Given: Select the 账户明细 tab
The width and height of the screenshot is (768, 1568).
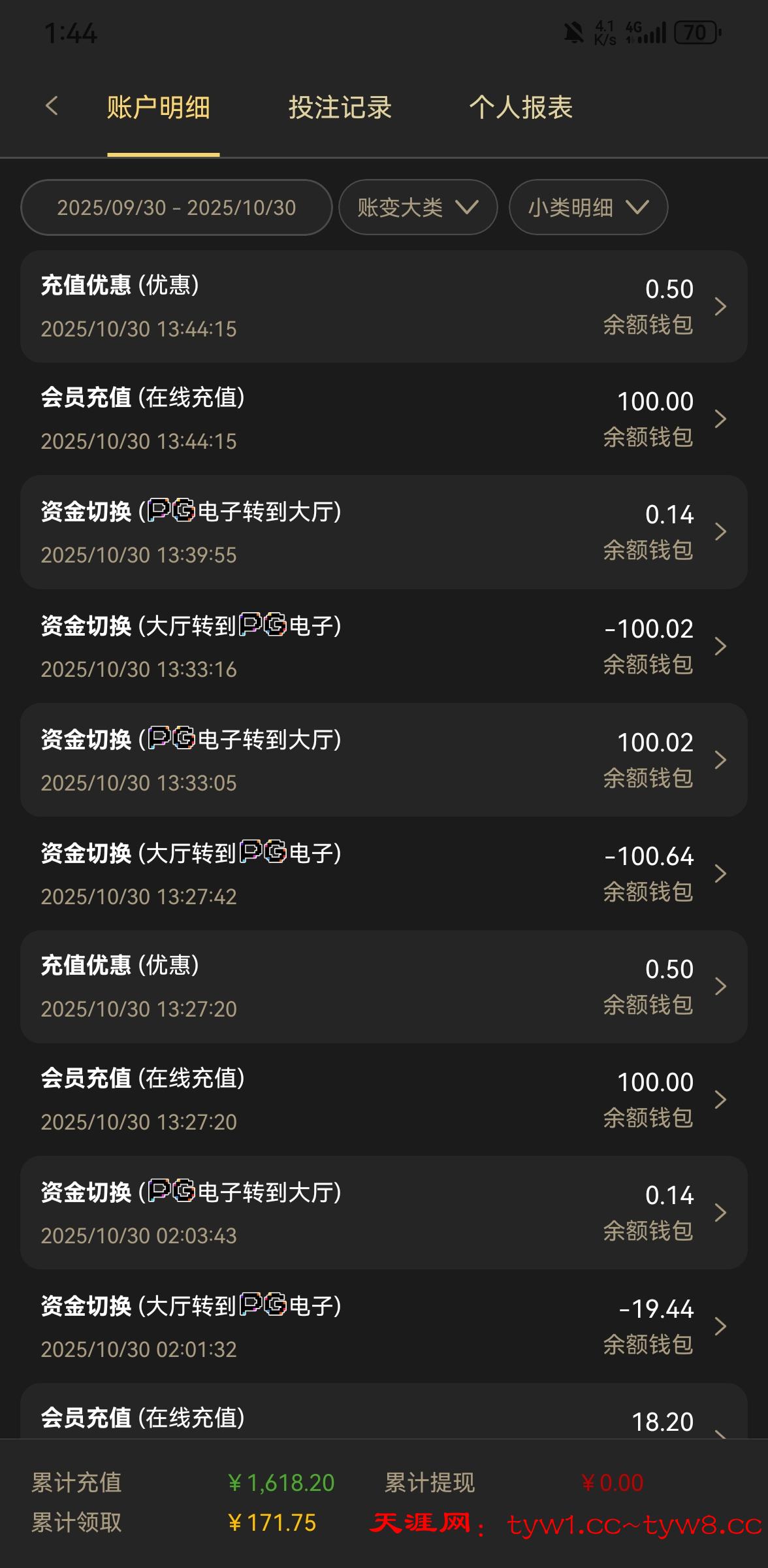Looking at the screenshot, I should coord(159,108).
